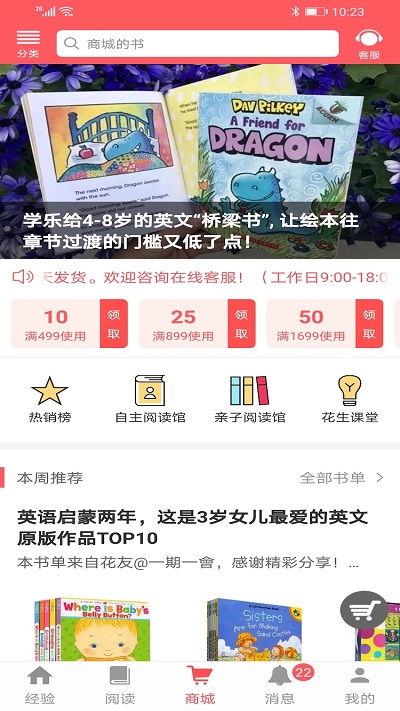This screenshot has width=400, height=711.
Task: Open 花生课堂
Action: coord(350,399)
